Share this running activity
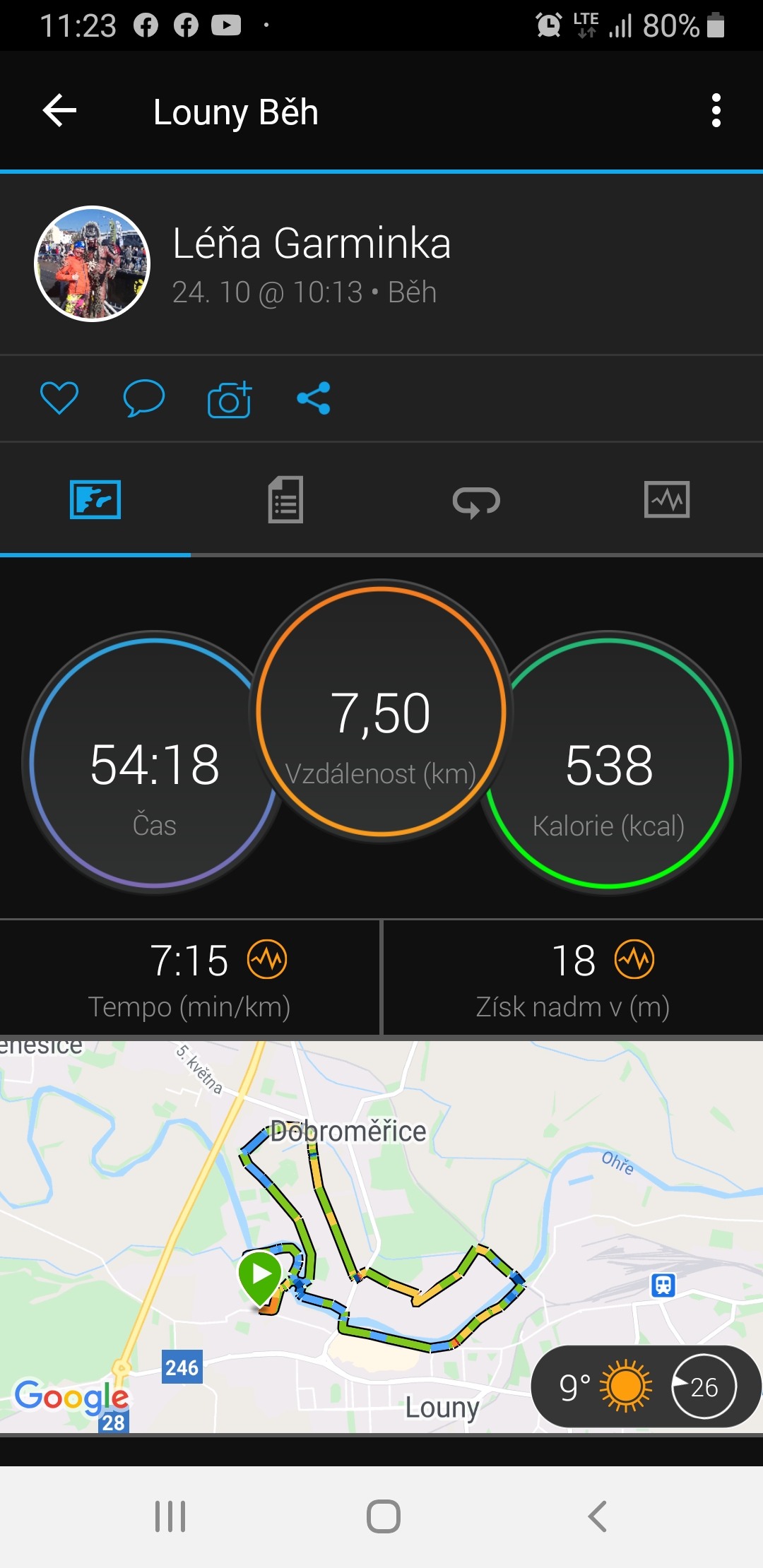This screenshot has width=763, height=1568. 314,398
